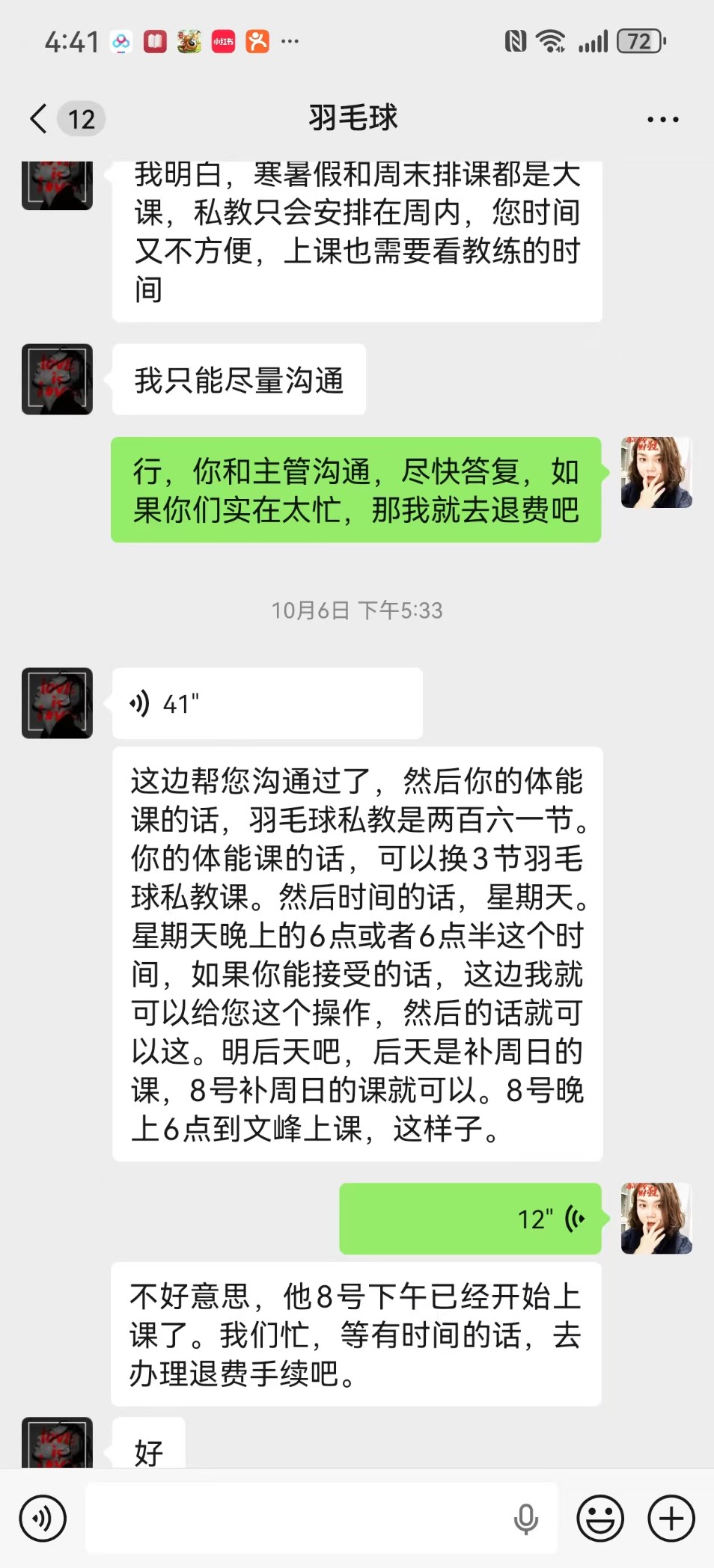View the contact's avatar beside 我只能尽量沟通
Viewport: 714px width, 1568px height.
click(x=58, y=379)
